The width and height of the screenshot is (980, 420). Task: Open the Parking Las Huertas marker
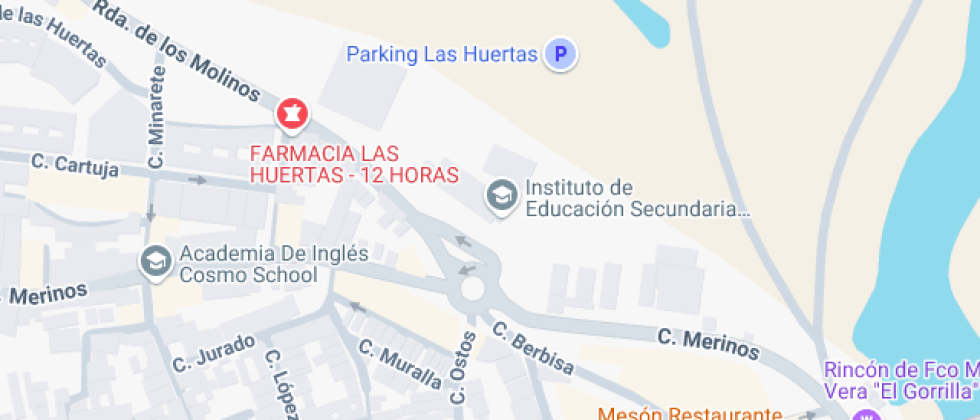[x=561, y=54]
